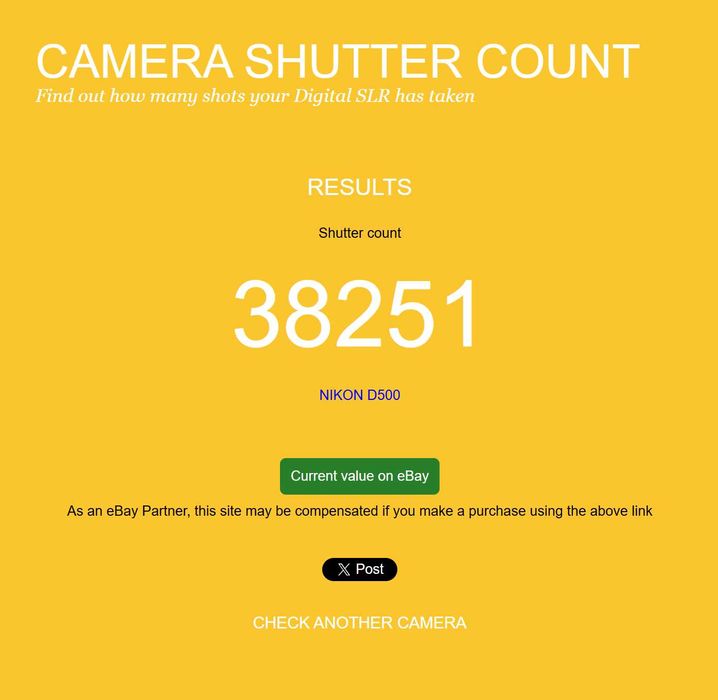Share result with the X Post button
718x700 pixels.
[x=359, y=569]
